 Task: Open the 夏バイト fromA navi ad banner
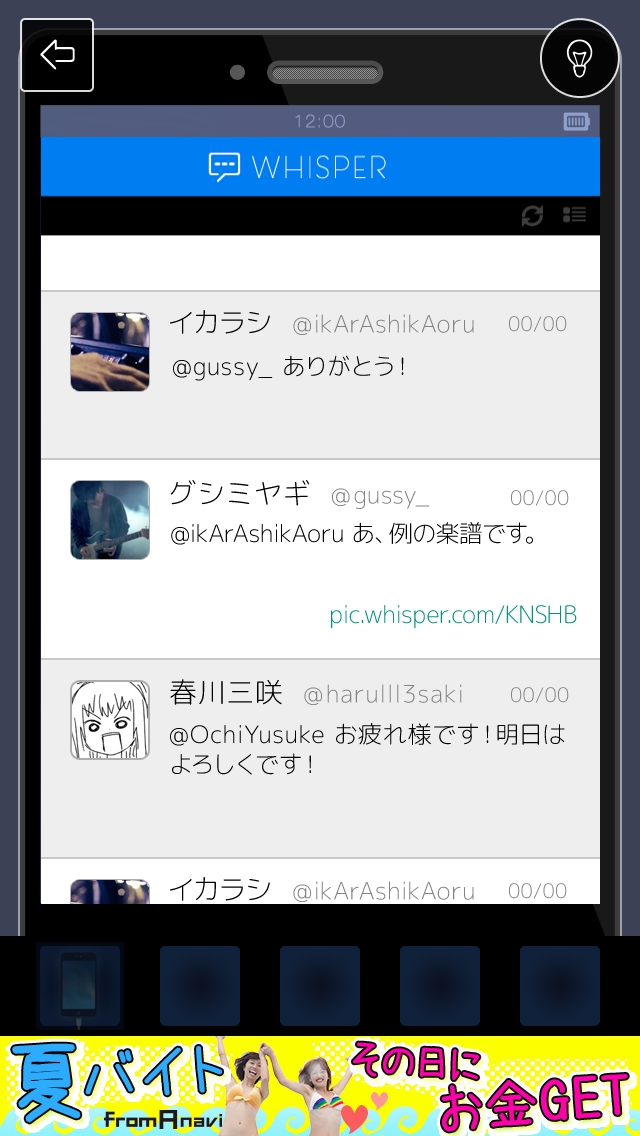click(320, 1085)
